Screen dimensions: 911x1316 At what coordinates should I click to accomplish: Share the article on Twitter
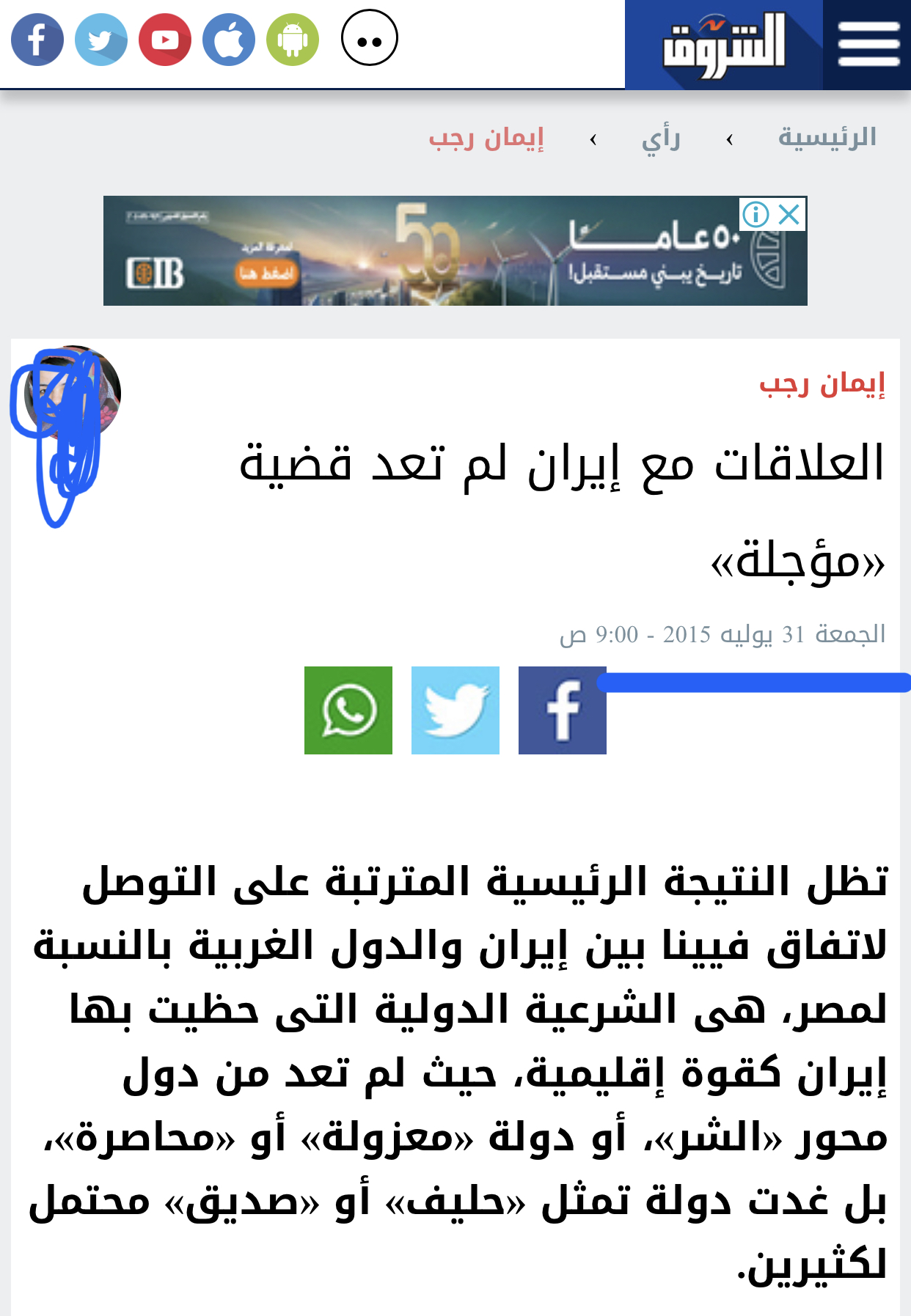coord(455,710)
